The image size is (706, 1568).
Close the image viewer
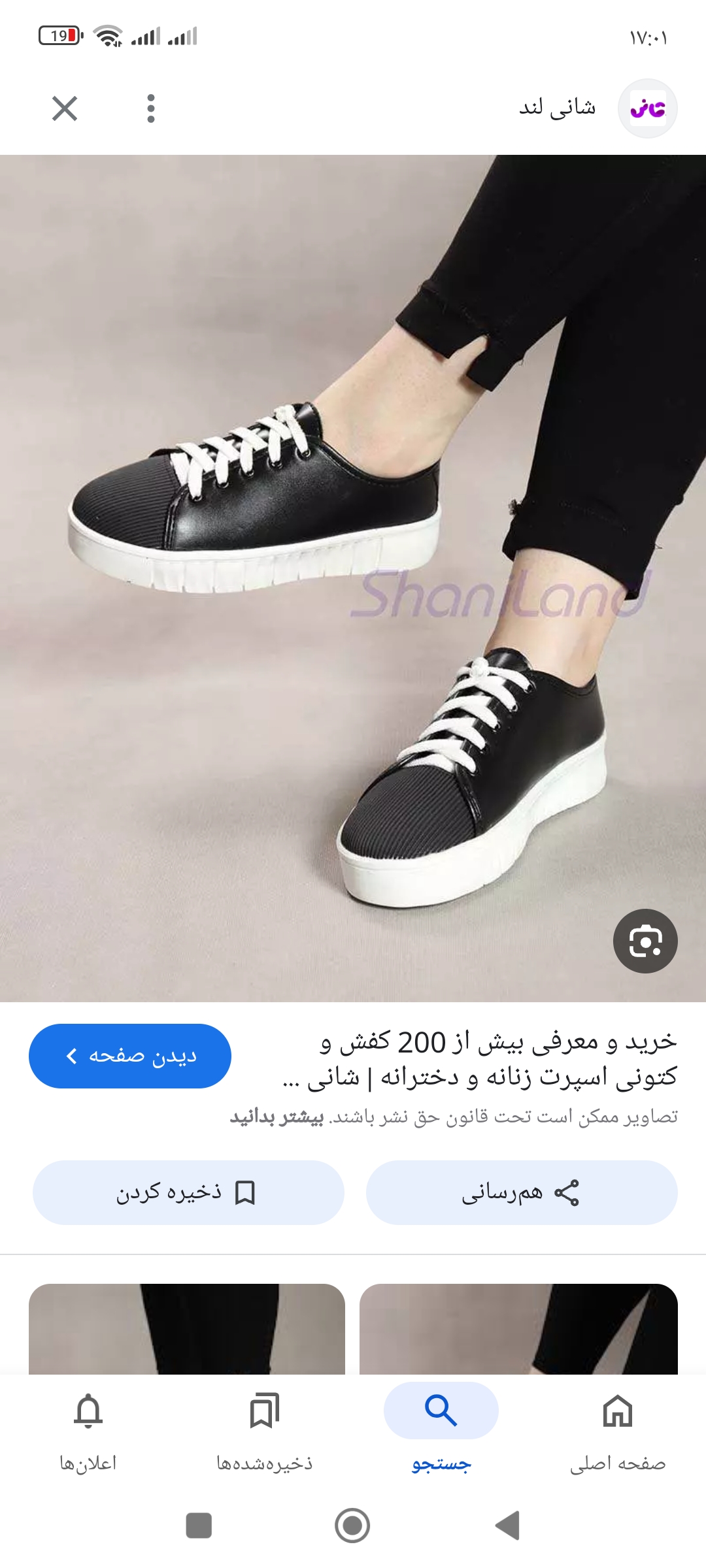pos(65,108)
